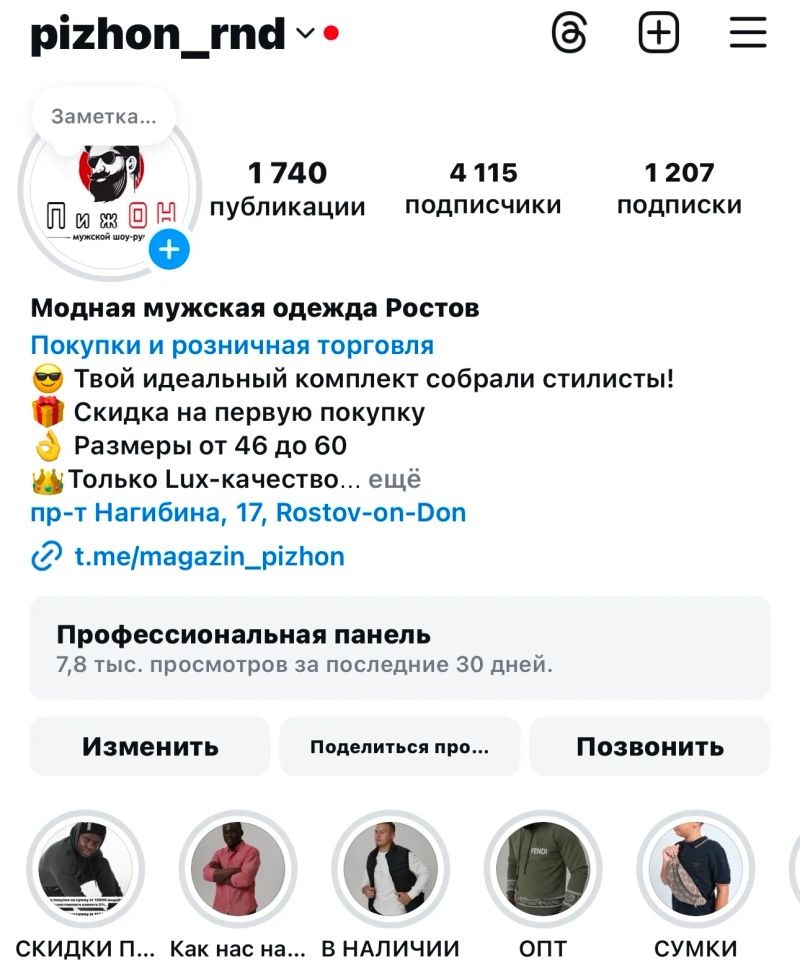This screenshot has height=980, width=800.
Task: Add a note in the Заметка bubble
Action: click(x=104, y=117)
